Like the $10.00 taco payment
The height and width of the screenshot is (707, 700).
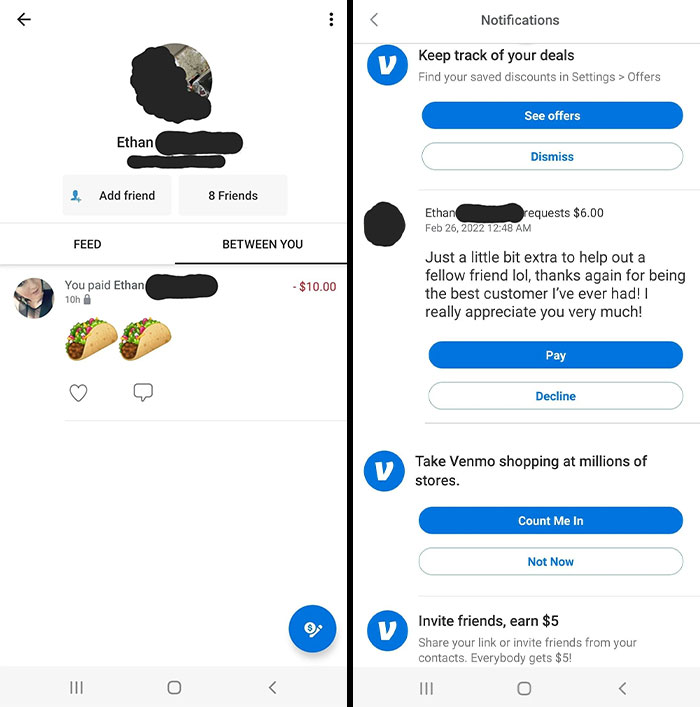(x=78, y=393)
